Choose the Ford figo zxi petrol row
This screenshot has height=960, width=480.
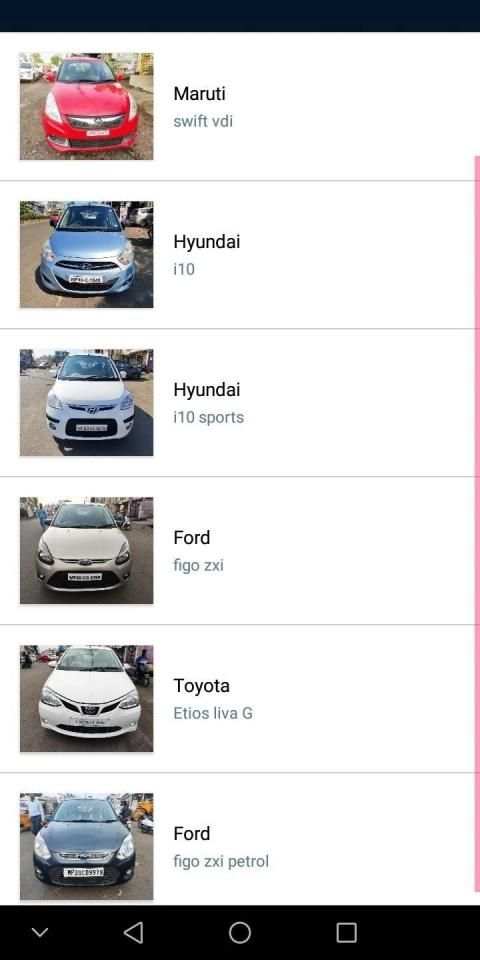238,839
